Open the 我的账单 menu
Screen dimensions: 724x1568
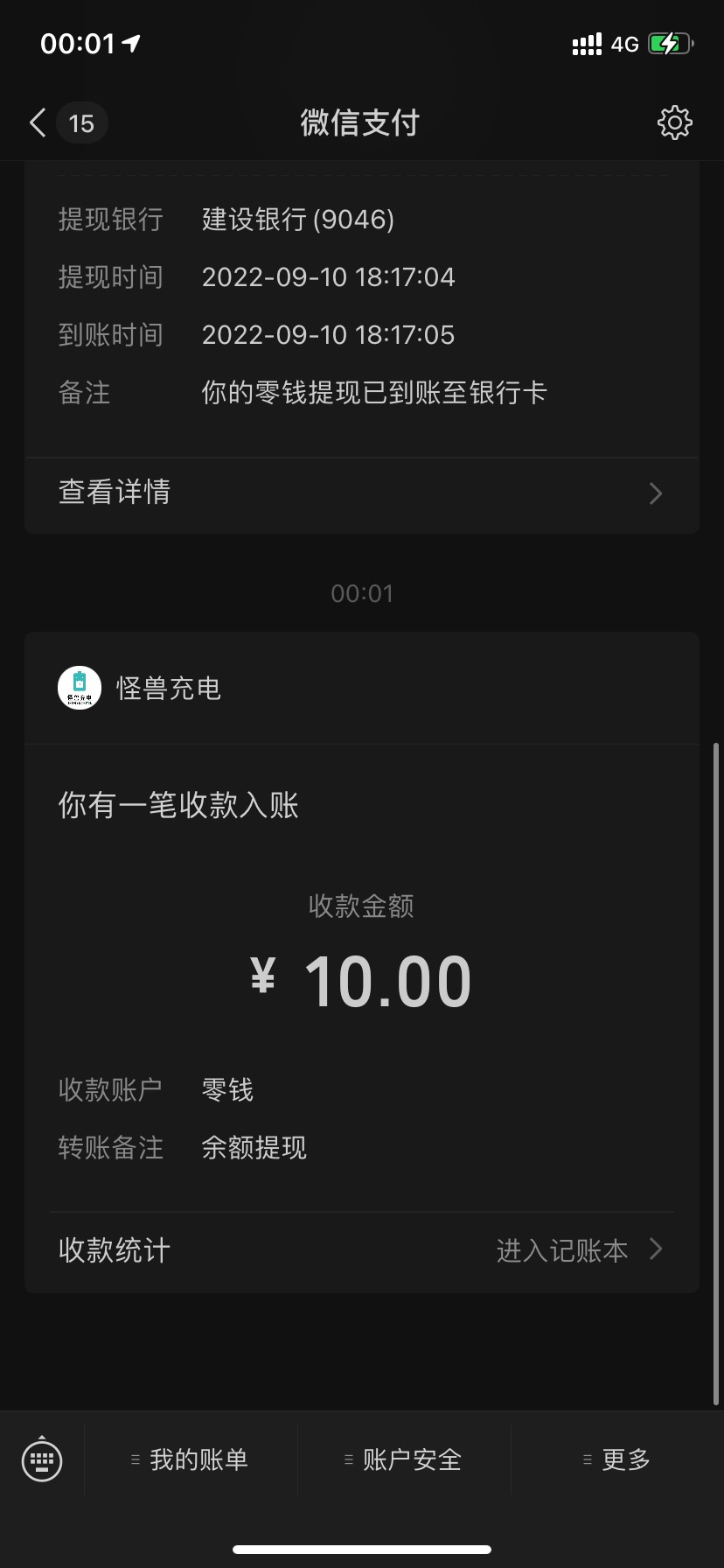pyautogui.click(x=191, y=1459)
